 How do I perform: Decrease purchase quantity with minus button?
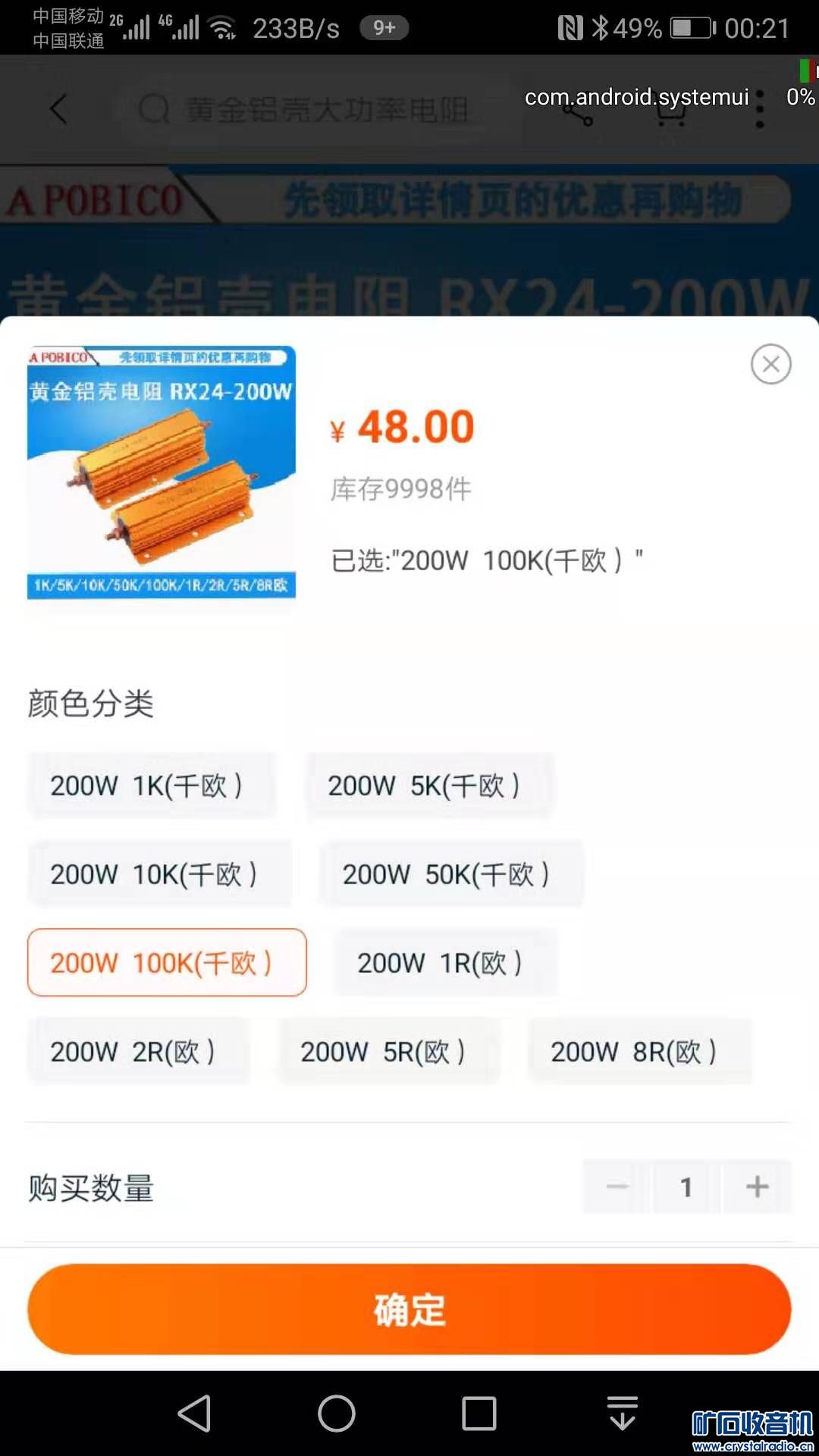point(617,1187)
